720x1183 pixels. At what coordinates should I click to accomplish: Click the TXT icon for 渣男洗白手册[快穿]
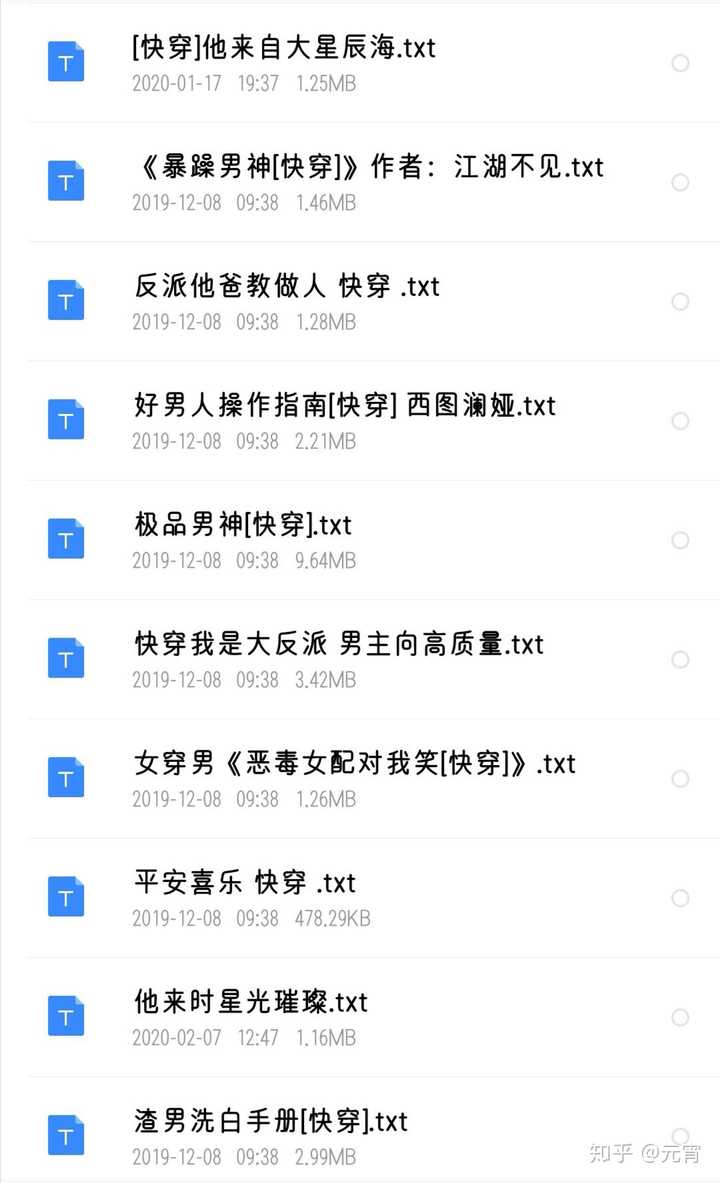(x=66, y=1134)
